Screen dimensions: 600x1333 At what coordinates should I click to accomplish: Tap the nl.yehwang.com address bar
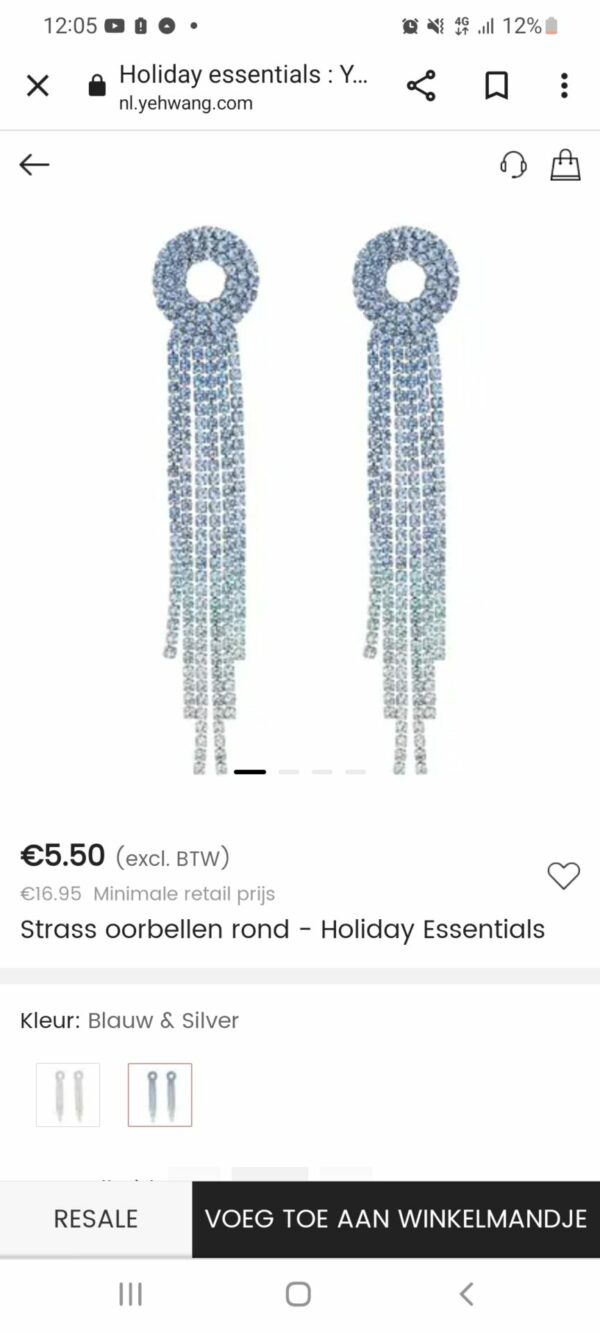[240, 87]
